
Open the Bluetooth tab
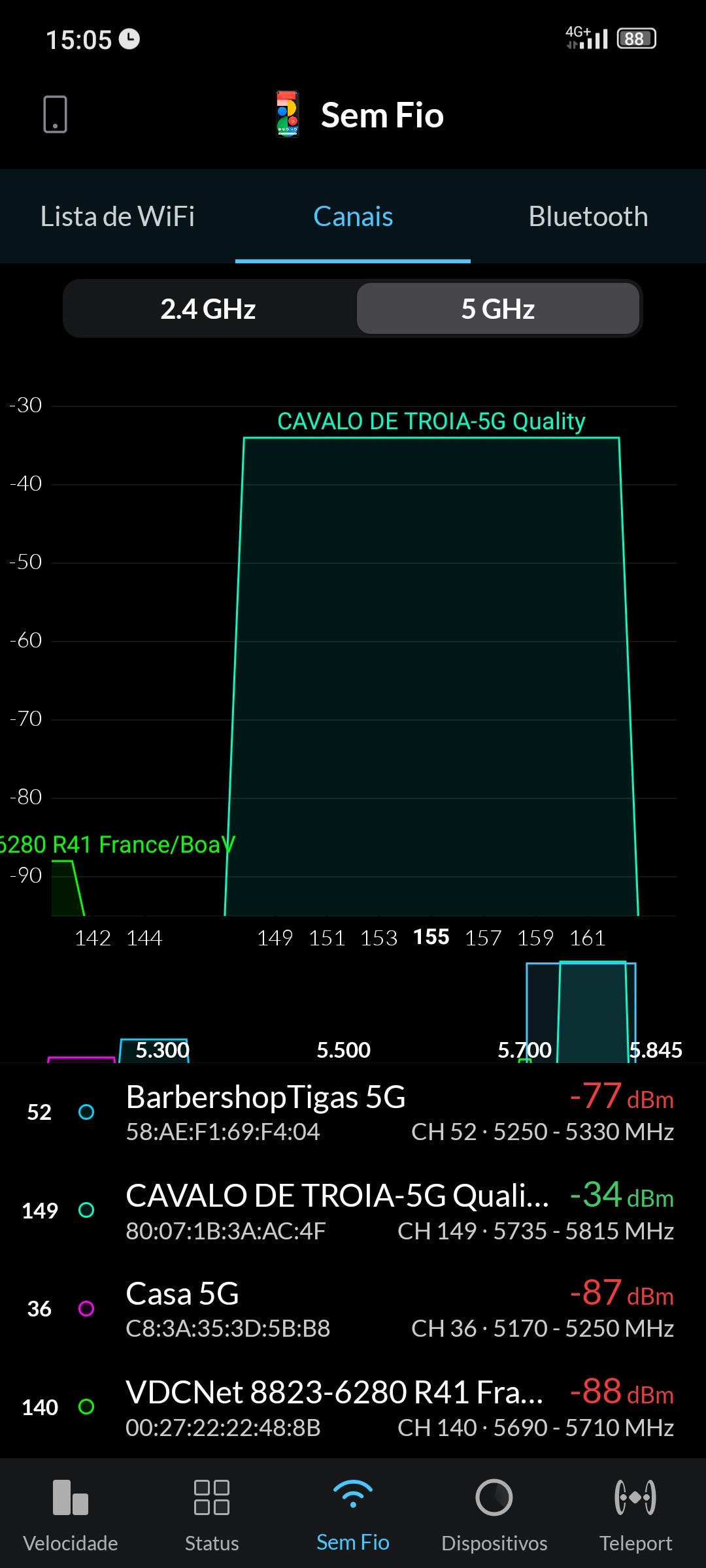[x=588, y=217]
